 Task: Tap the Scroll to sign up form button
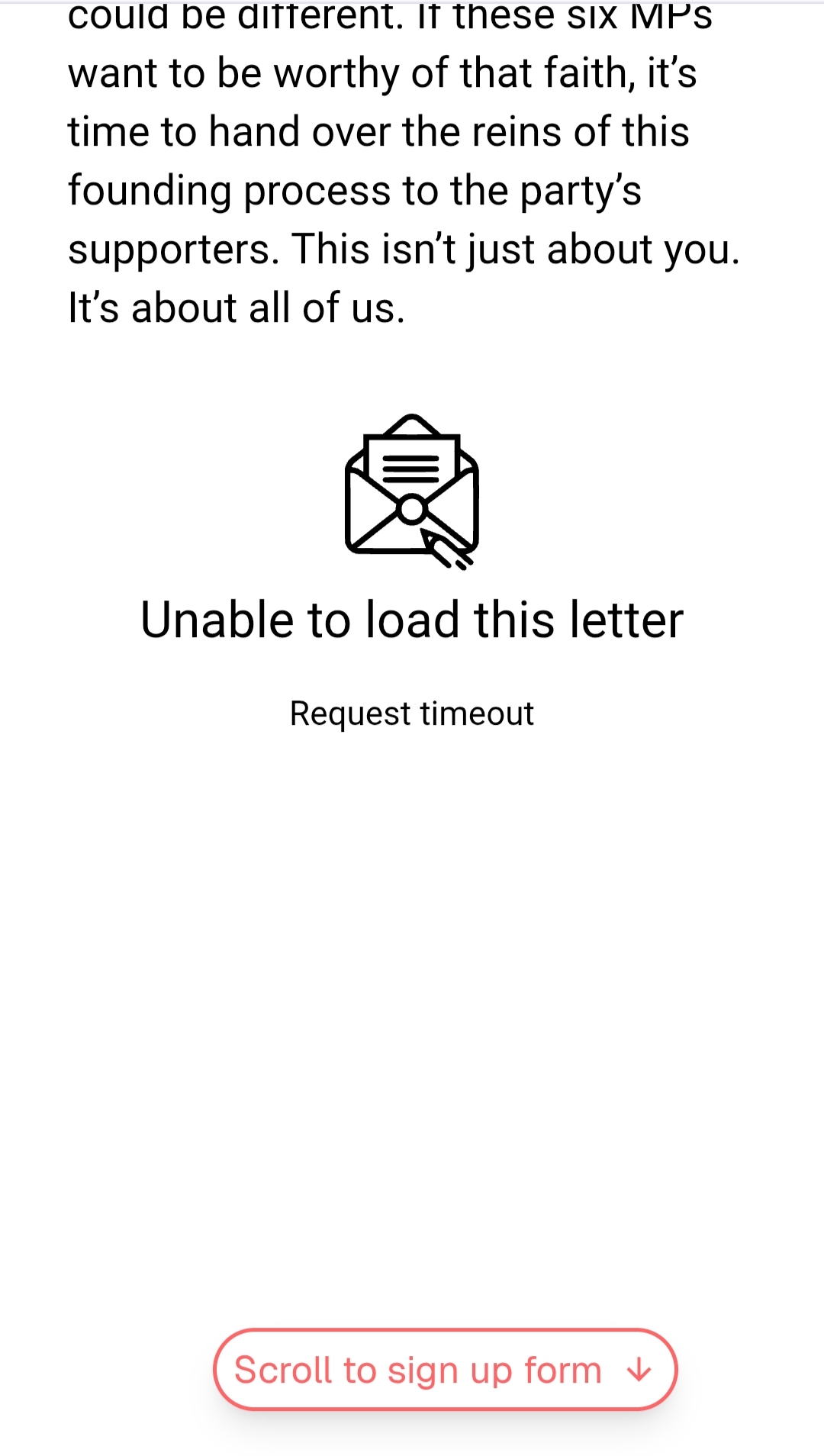(x=445, y=1370)
